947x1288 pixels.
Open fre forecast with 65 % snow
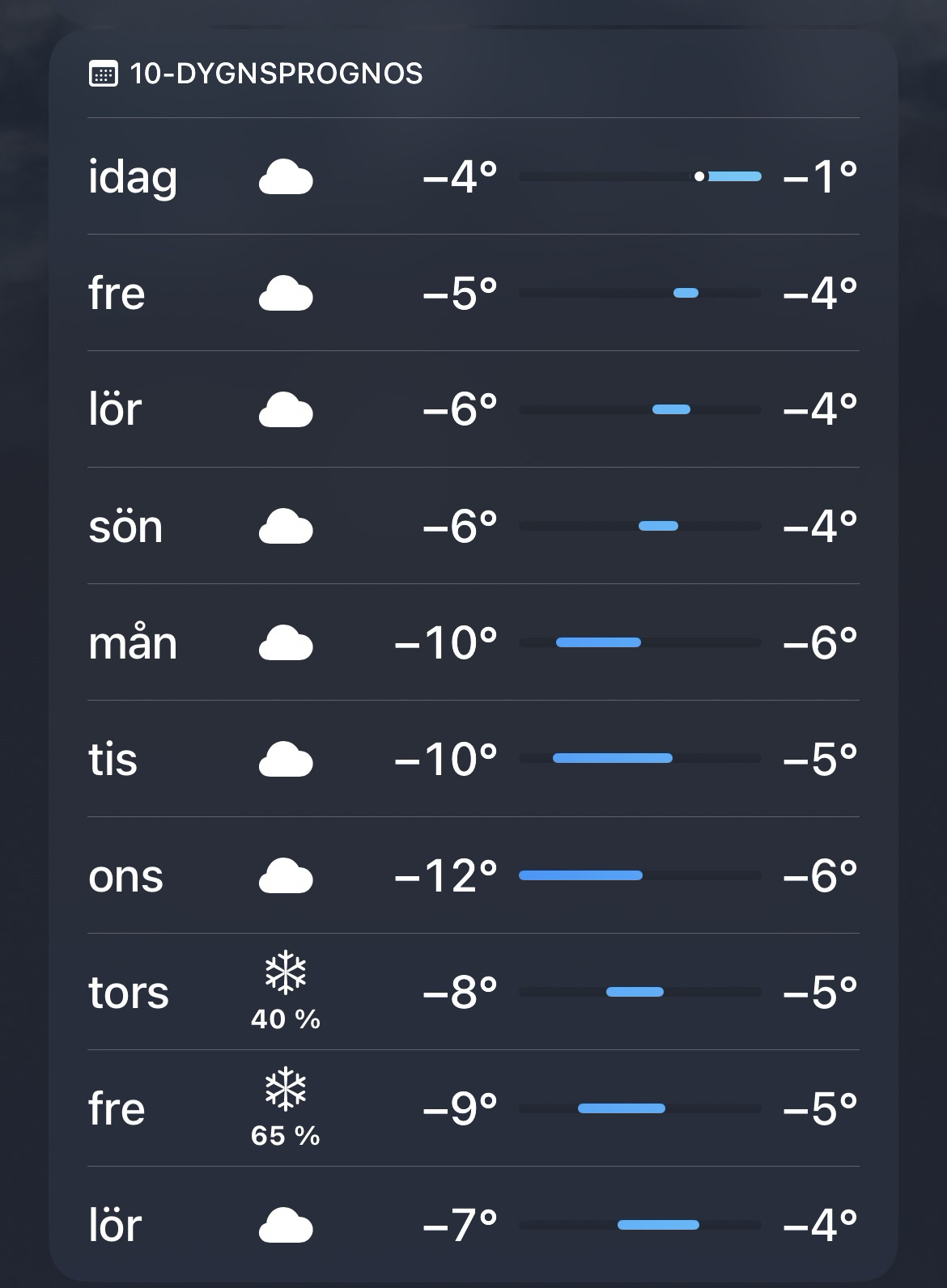click(x=473, y=1108)
